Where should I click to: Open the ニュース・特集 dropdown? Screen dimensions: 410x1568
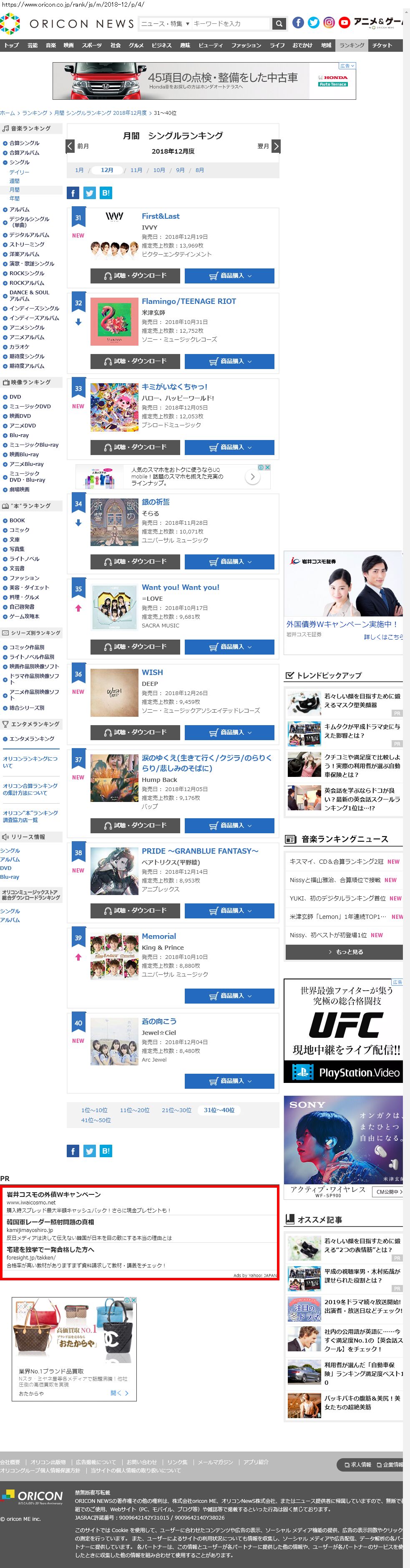click(x=165, y=24)
